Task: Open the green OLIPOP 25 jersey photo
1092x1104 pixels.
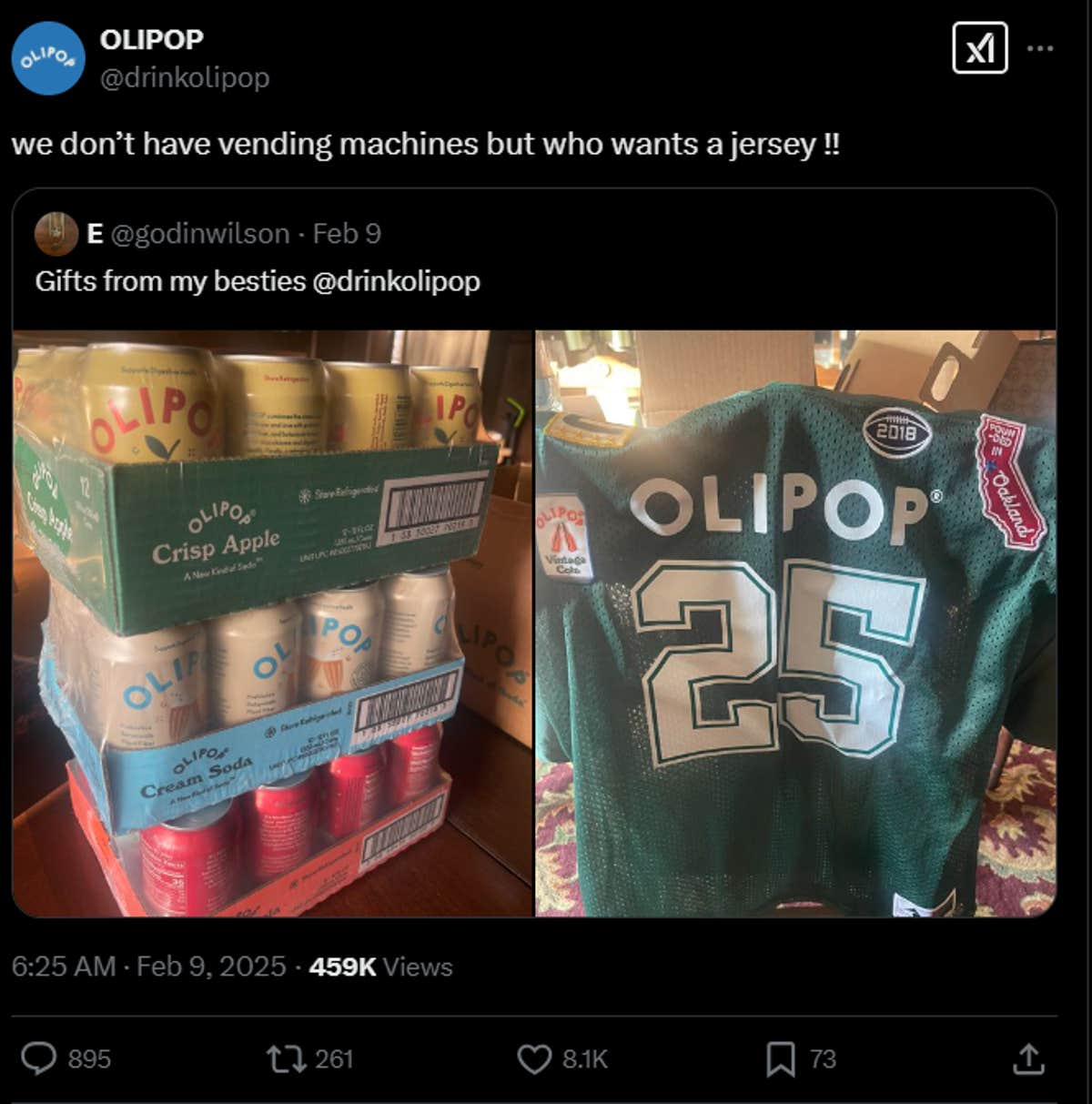Action: click(x=801, y=623)
